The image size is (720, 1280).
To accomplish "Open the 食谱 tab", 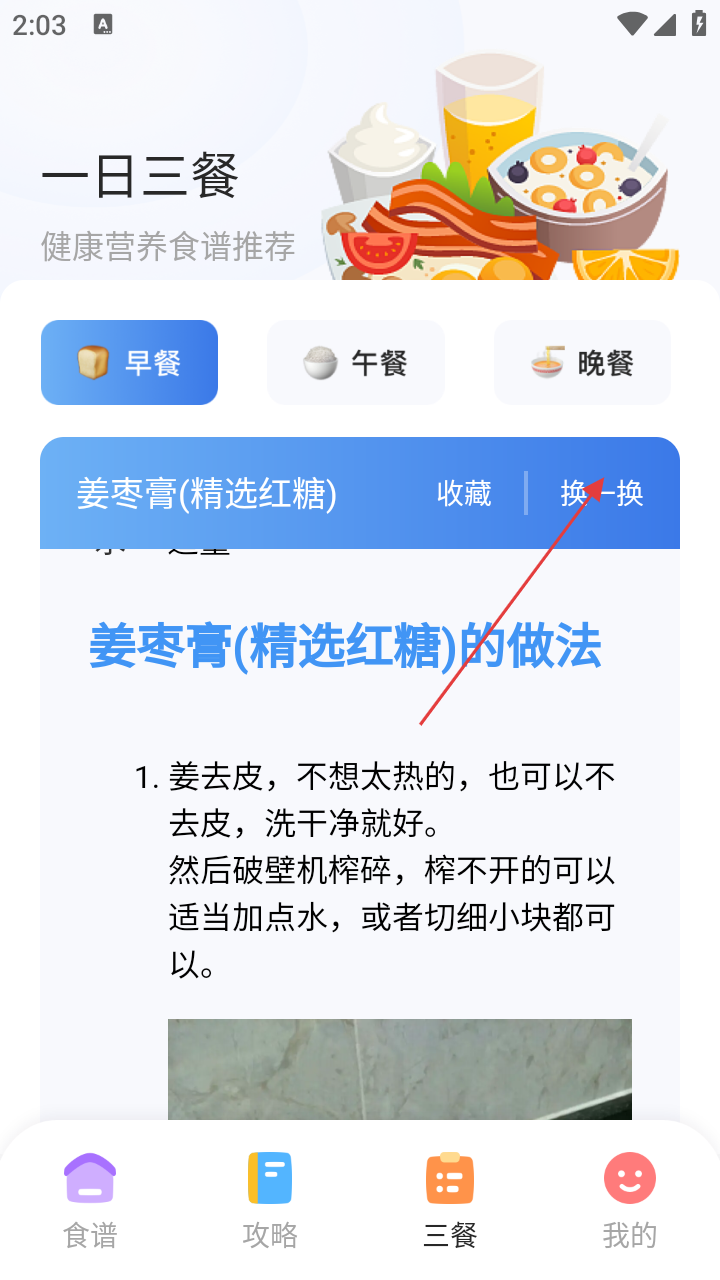I will coord(90,1200).
